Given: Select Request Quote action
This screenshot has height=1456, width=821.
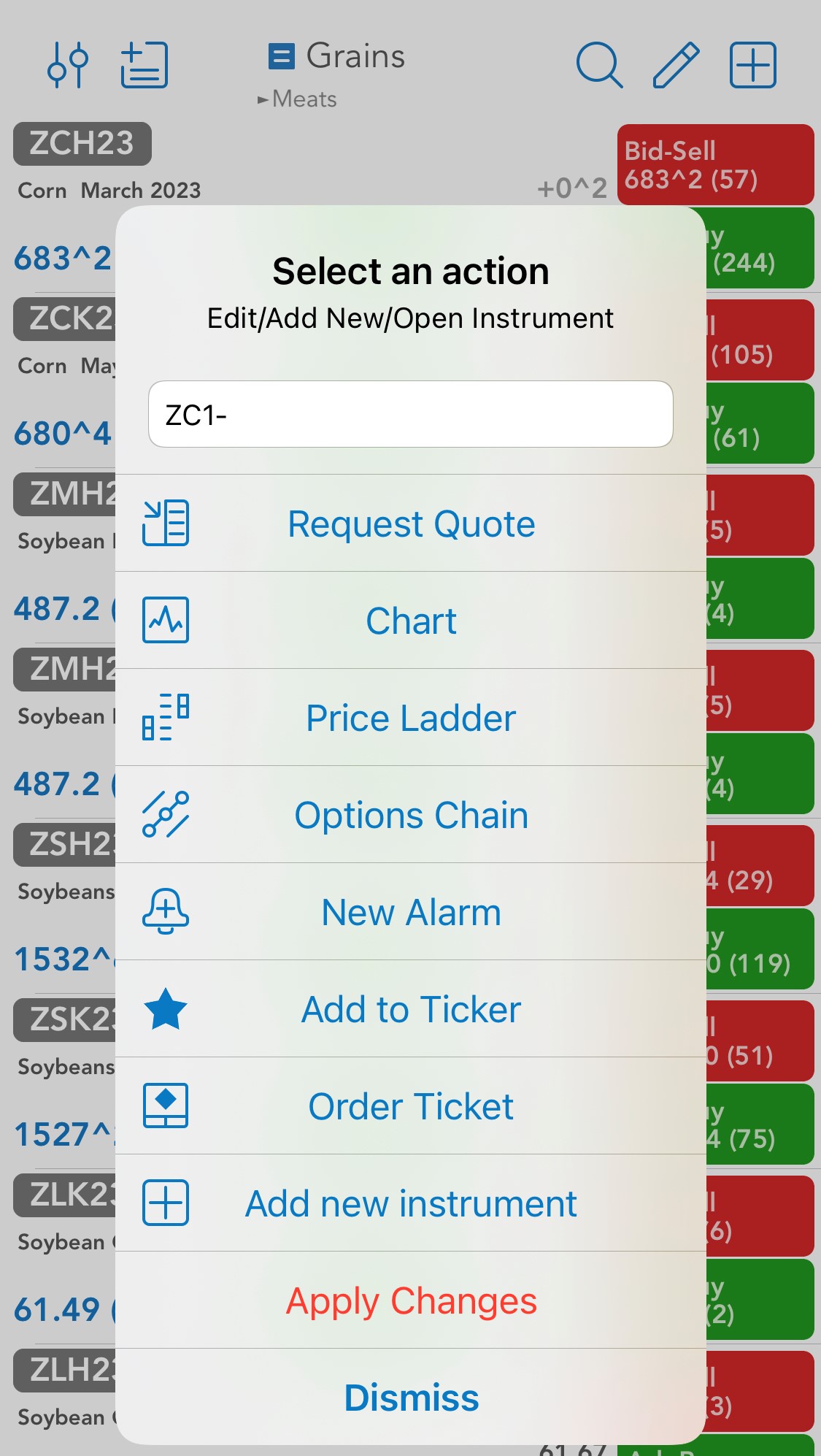Looking at the screenshot, I should pos(410,524).
